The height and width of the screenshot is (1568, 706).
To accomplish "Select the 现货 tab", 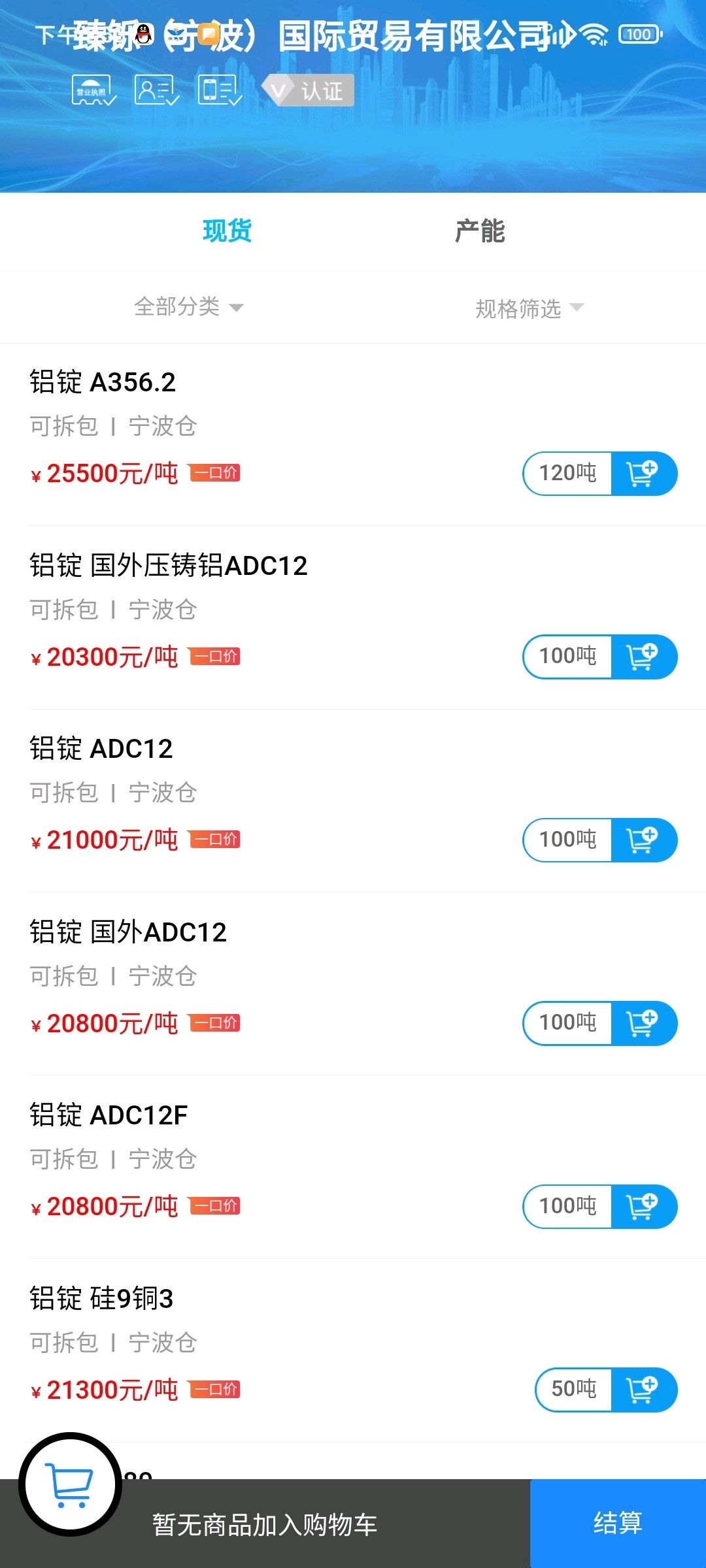I will coord(227,231).
